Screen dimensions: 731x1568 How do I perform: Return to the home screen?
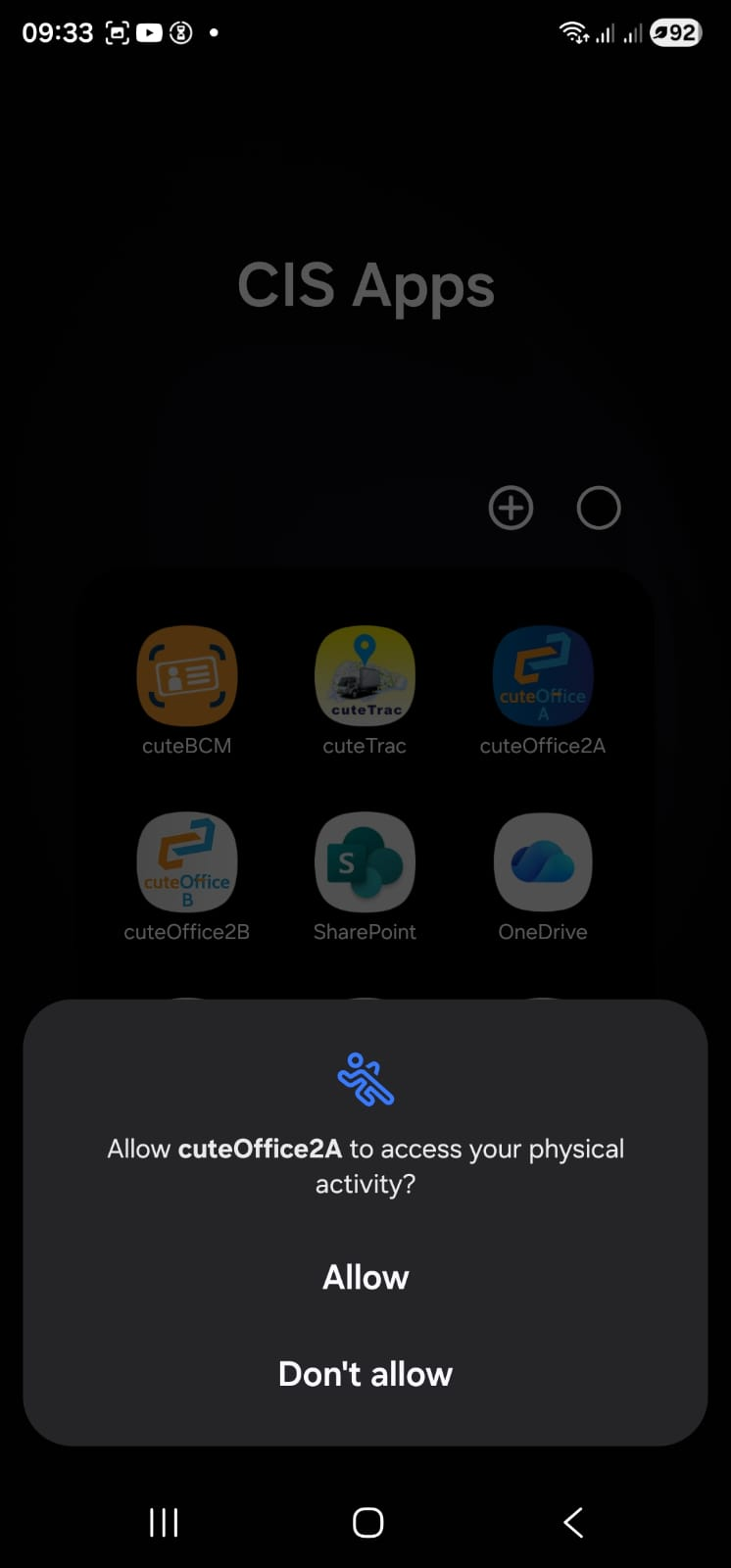point(367,1522)
